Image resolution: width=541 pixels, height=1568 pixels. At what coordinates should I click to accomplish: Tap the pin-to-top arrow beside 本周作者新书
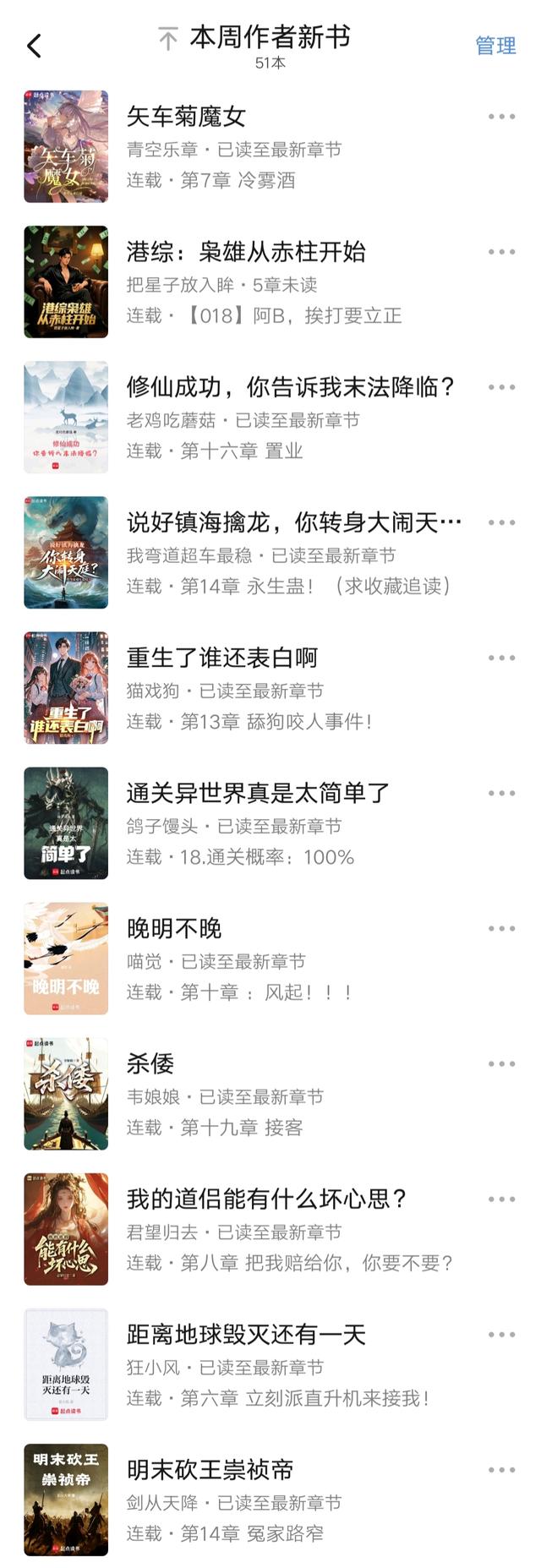click(x=168, y=39)
